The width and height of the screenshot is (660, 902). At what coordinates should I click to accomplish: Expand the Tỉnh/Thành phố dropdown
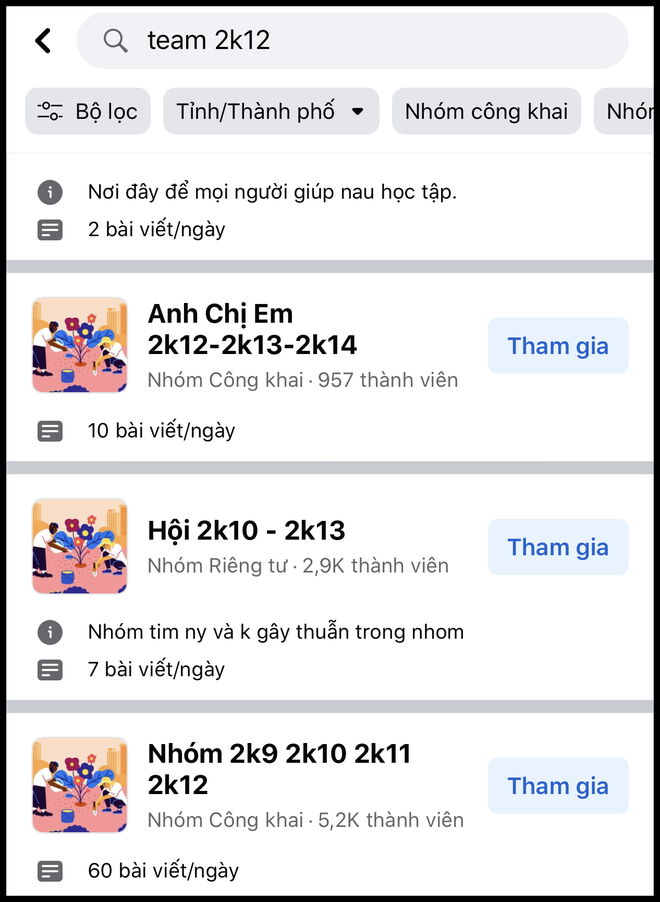pyautogui.click(x=271, y=111)
